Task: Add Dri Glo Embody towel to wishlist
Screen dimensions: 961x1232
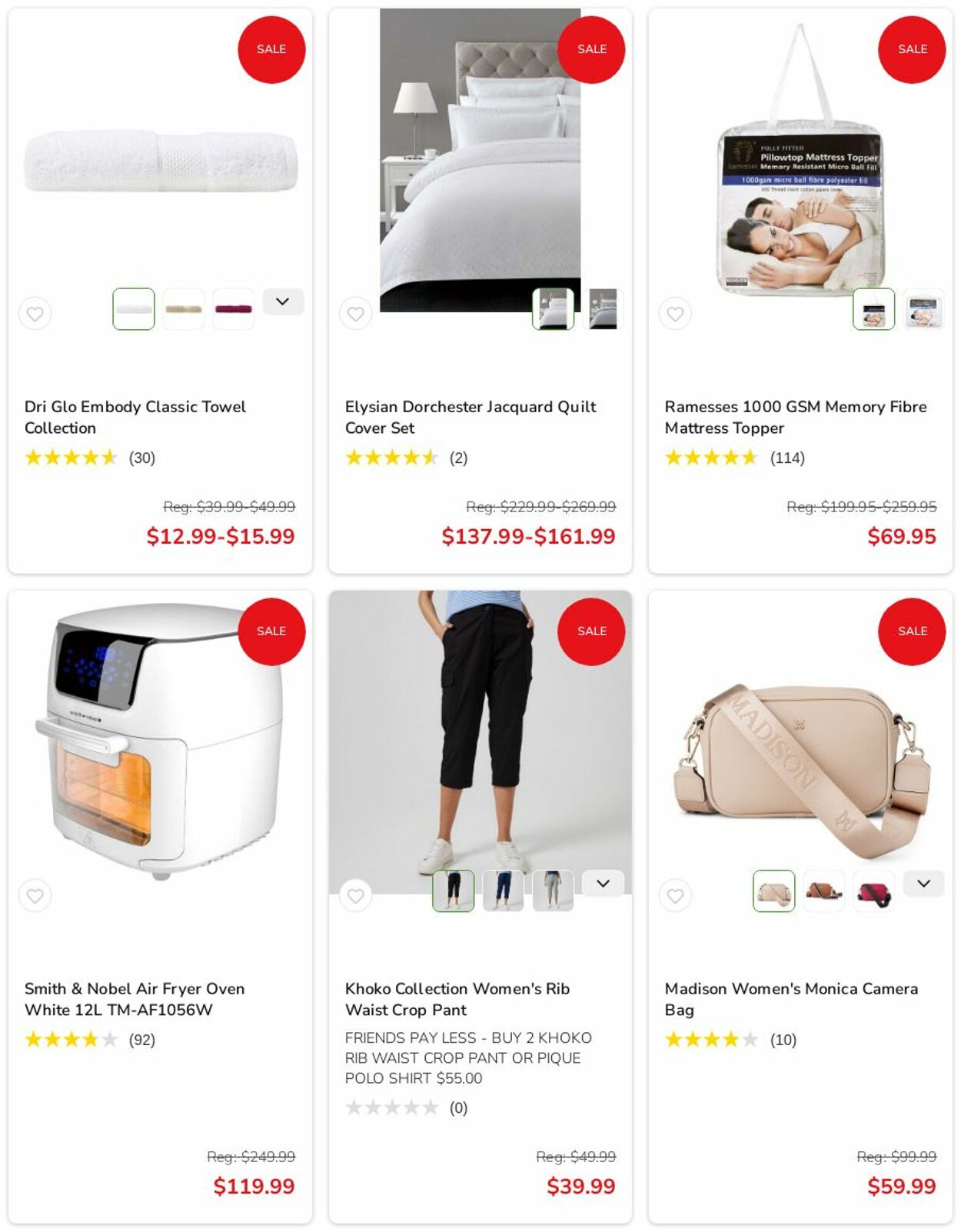Action: coord(35,314)
